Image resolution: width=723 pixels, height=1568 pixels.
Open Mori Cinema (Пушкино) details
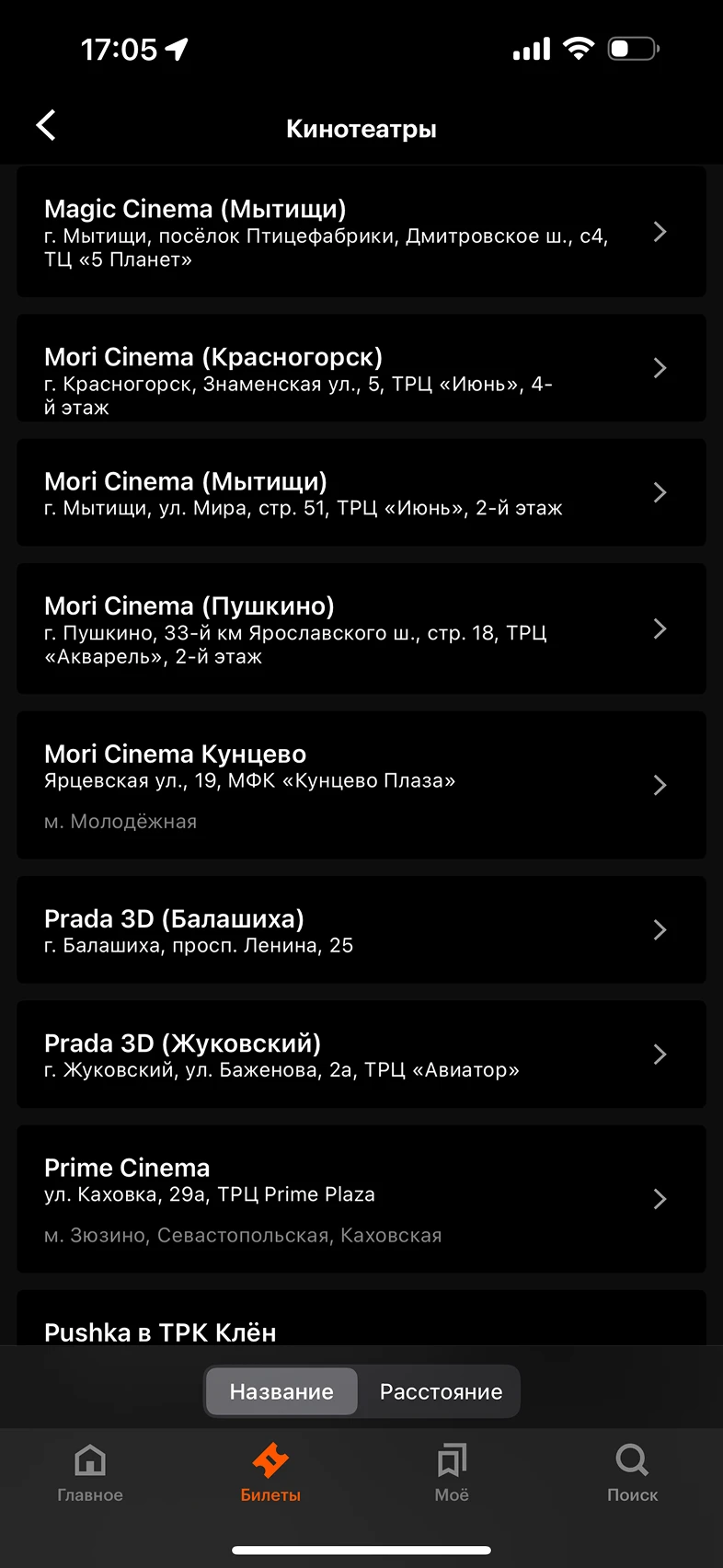coord(361,628)
